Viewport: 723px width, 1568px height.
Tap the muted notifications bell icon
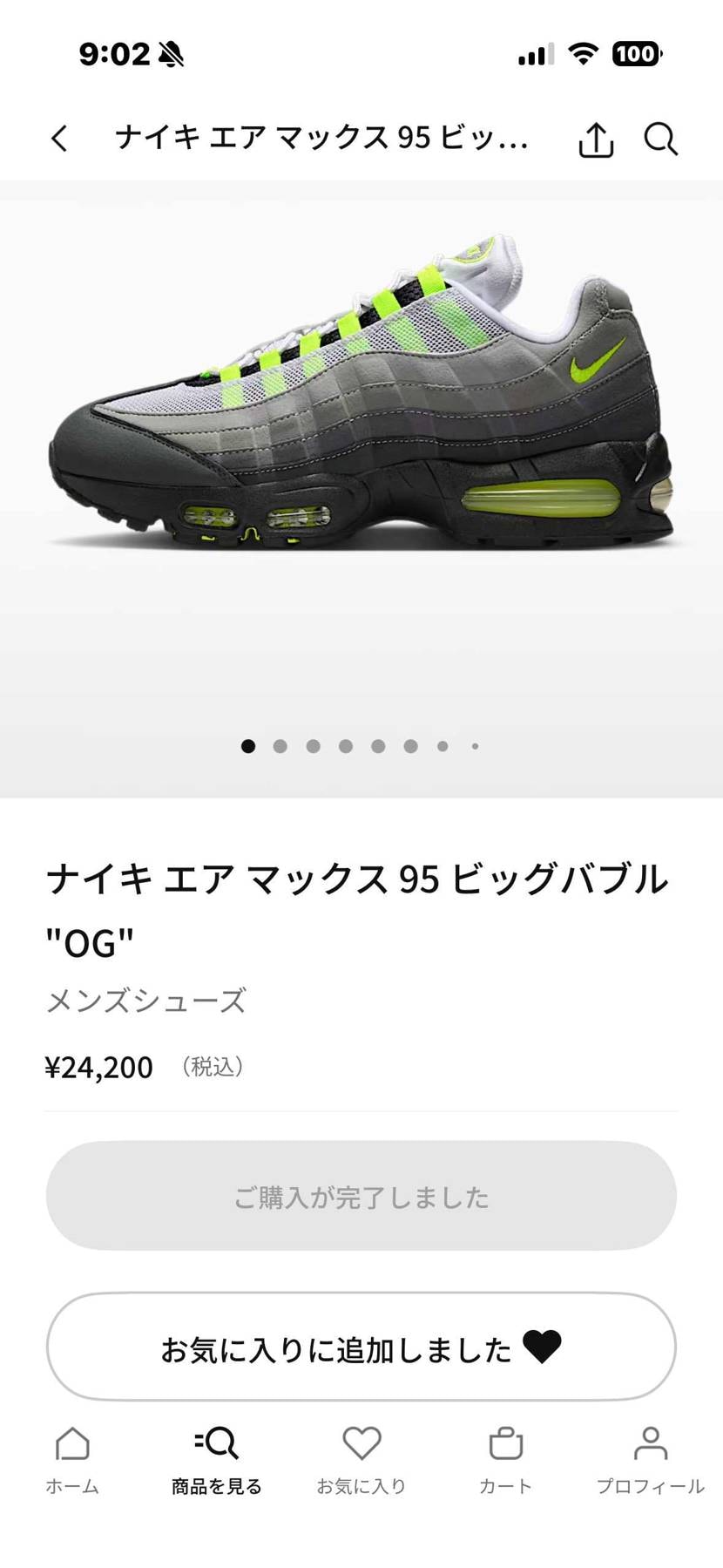point(171,52)
